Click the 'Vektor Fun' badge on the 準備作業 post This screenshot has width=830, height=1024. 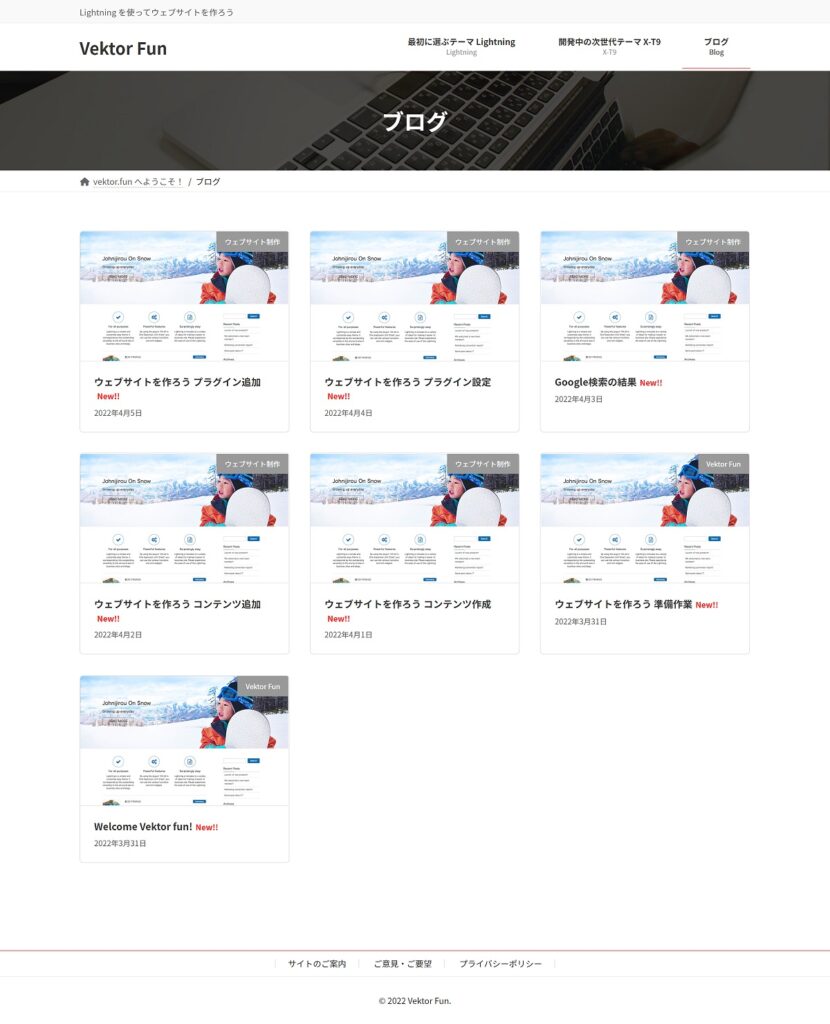click(725, 464)
